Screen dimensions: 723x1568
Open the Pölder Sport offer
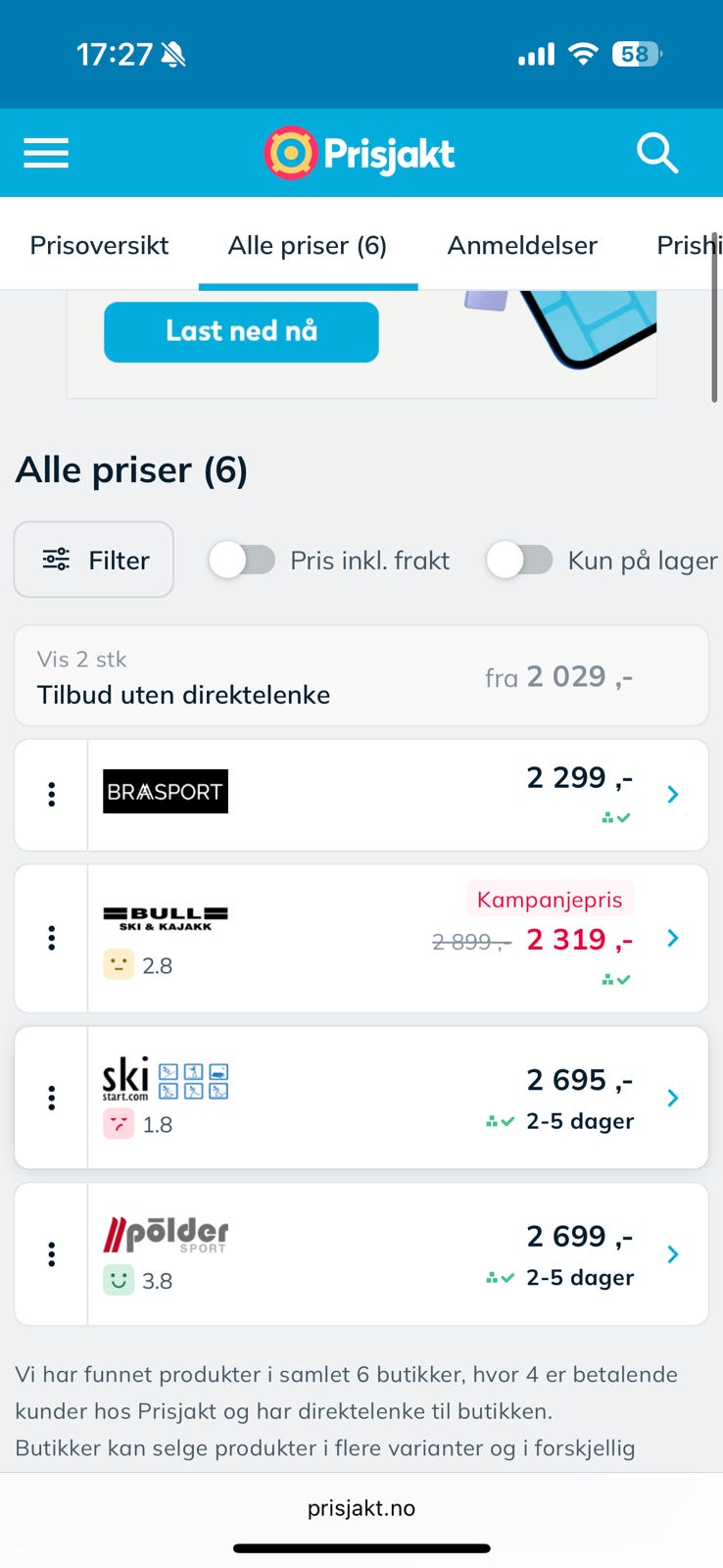pos(397,1254)
